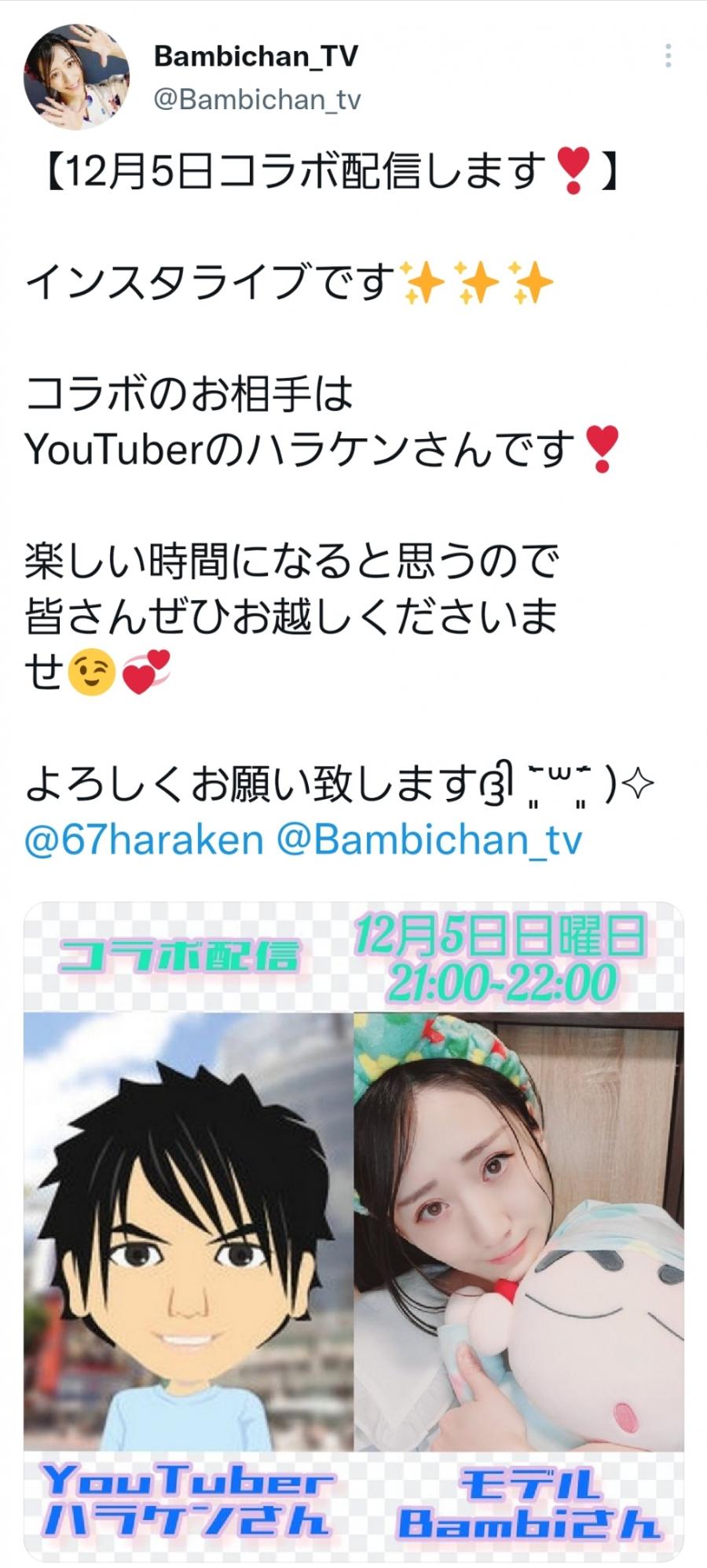This screenshot has height=1568, width=707.
Task: Open the Bambichan_TV account name
Action: [x=256, y=57]
